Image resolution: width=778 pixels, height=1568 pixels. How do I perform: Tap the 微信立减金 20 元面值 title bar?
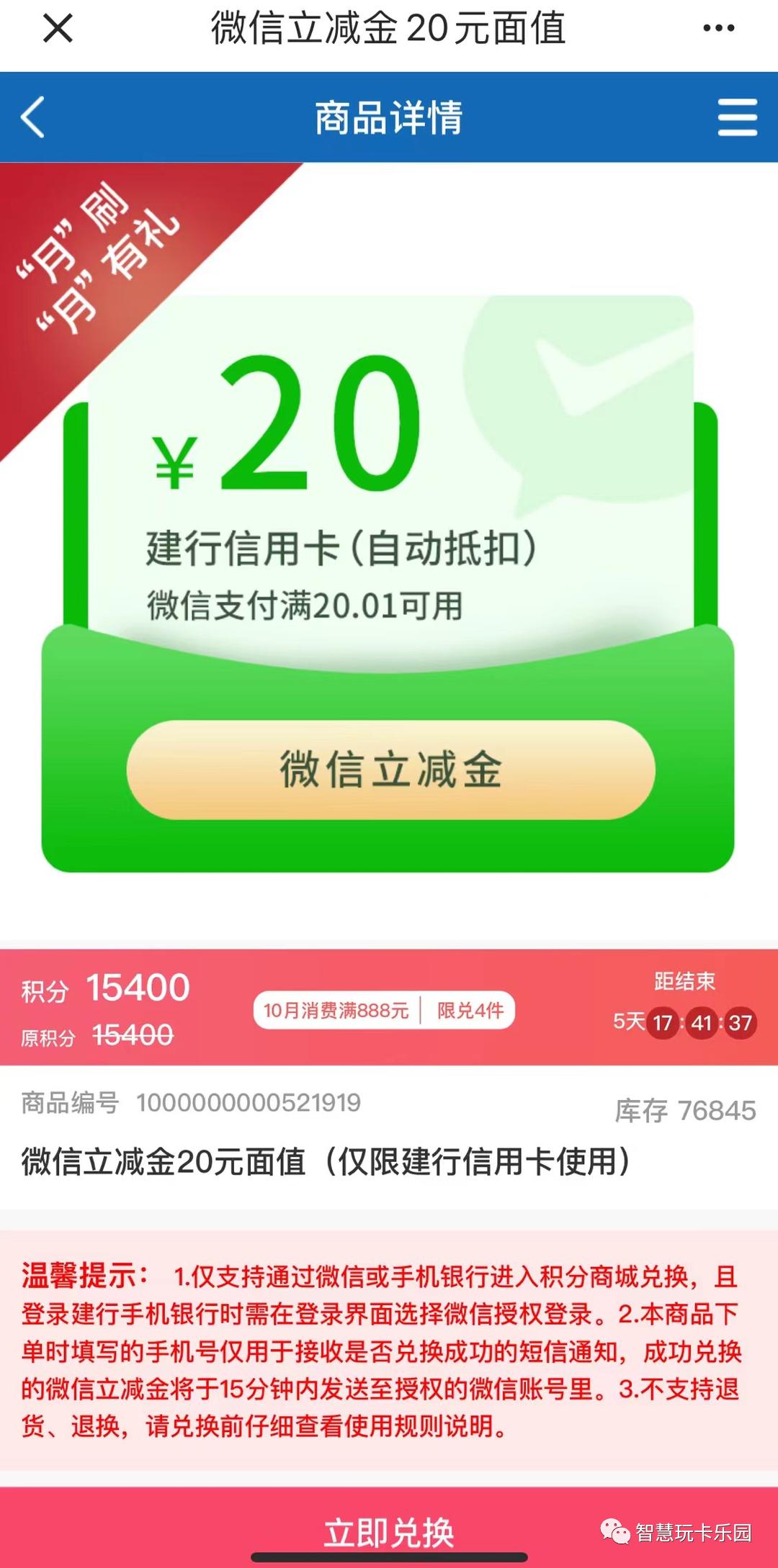[389, 29]
